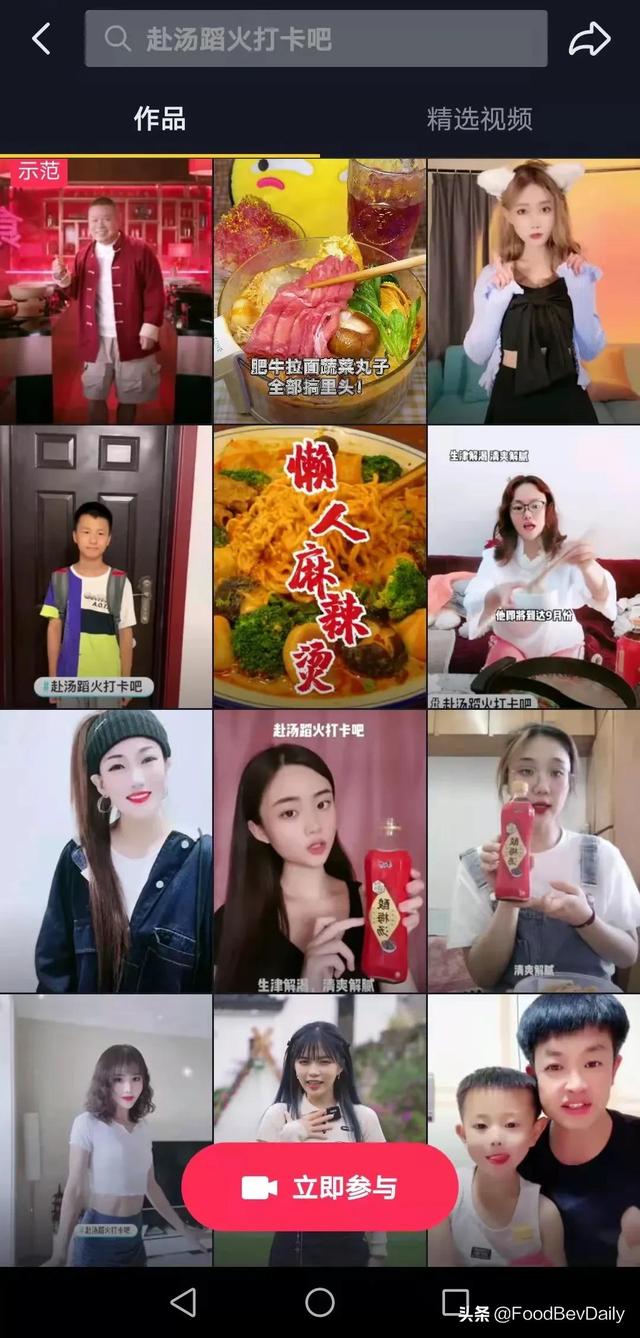Viewport: 640px width, 1338px height.
Task: Tap 立即参与 to join the challenge
Action: [319, 1187]
